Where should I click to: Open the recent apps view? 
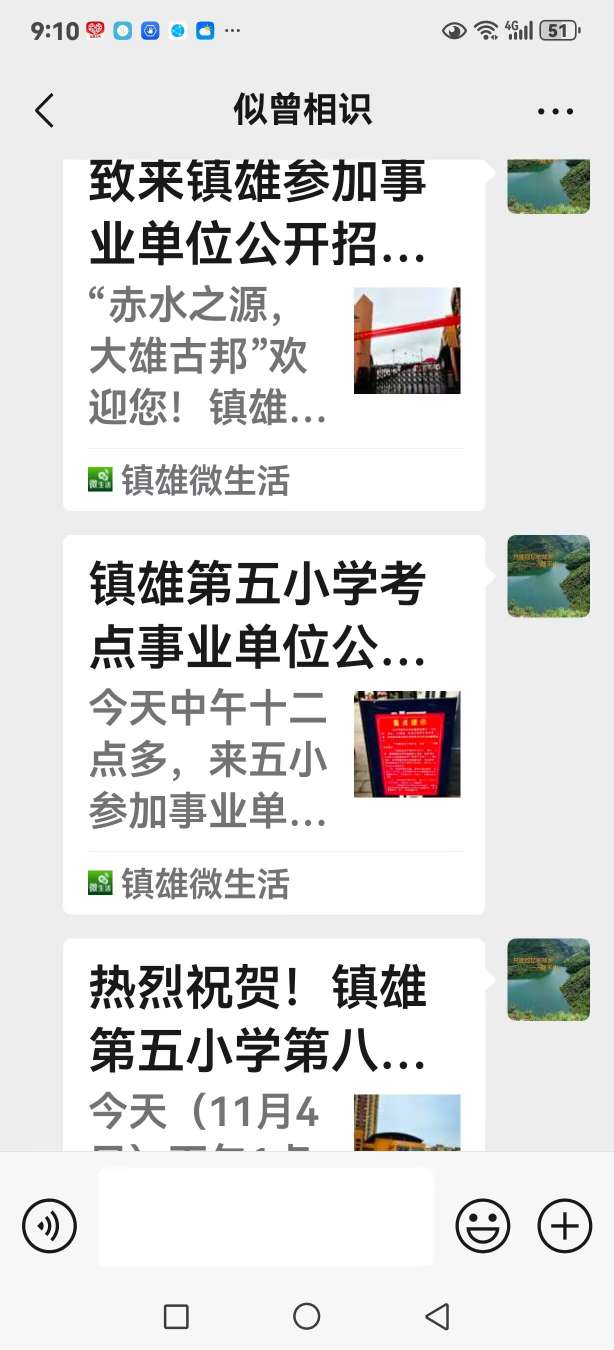[176, 1316]
